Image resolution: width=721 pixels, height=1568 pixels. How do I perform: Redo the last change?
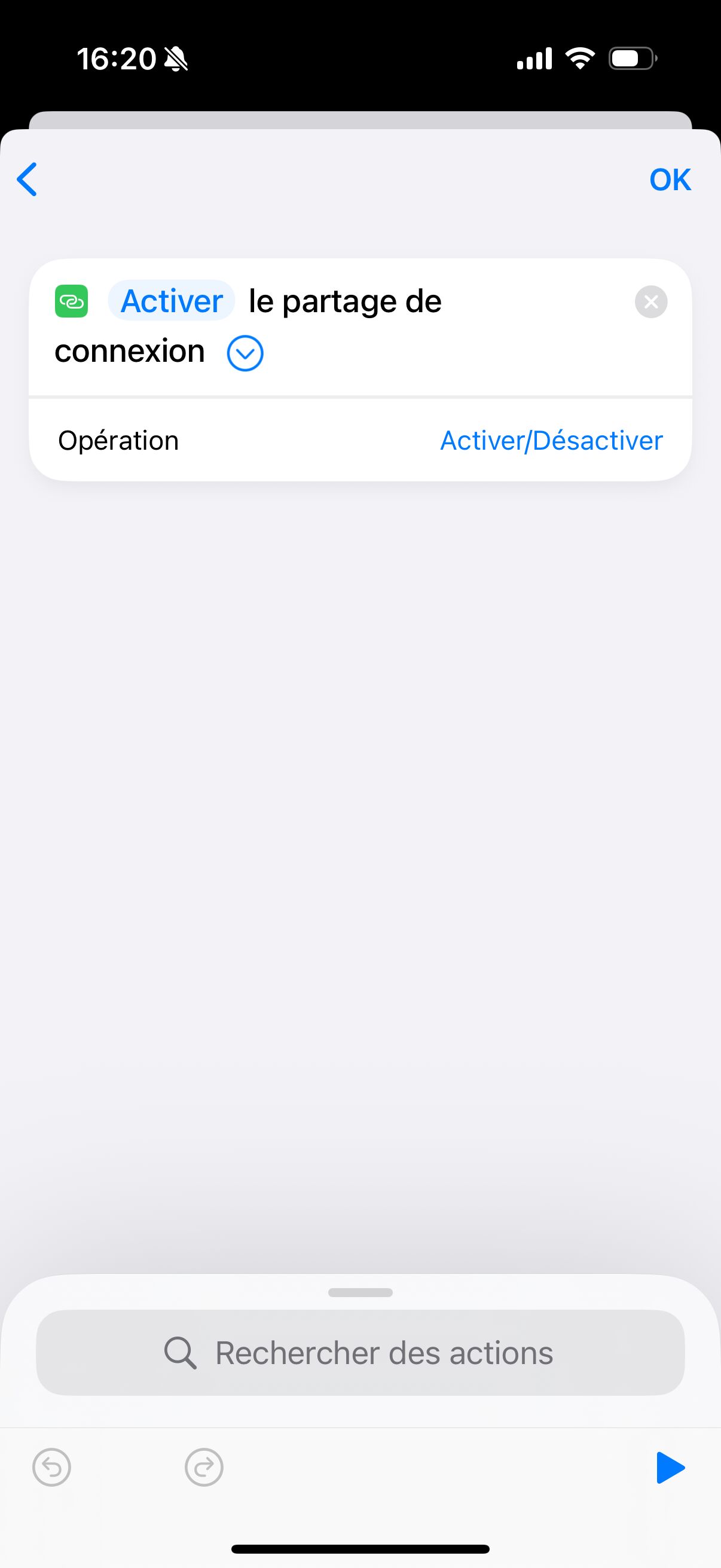(204, 1468)
